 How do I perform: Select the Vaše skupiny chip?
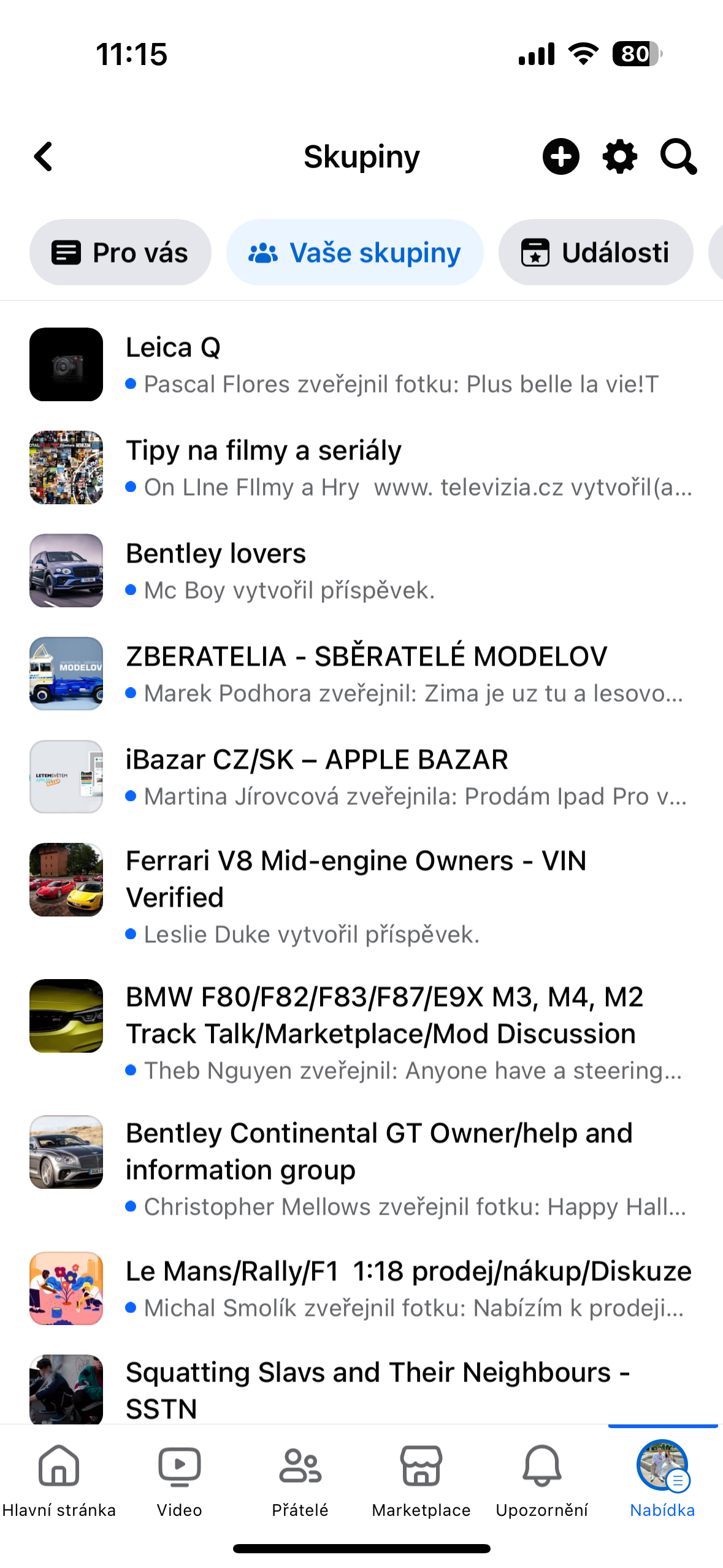click(354, 252)
